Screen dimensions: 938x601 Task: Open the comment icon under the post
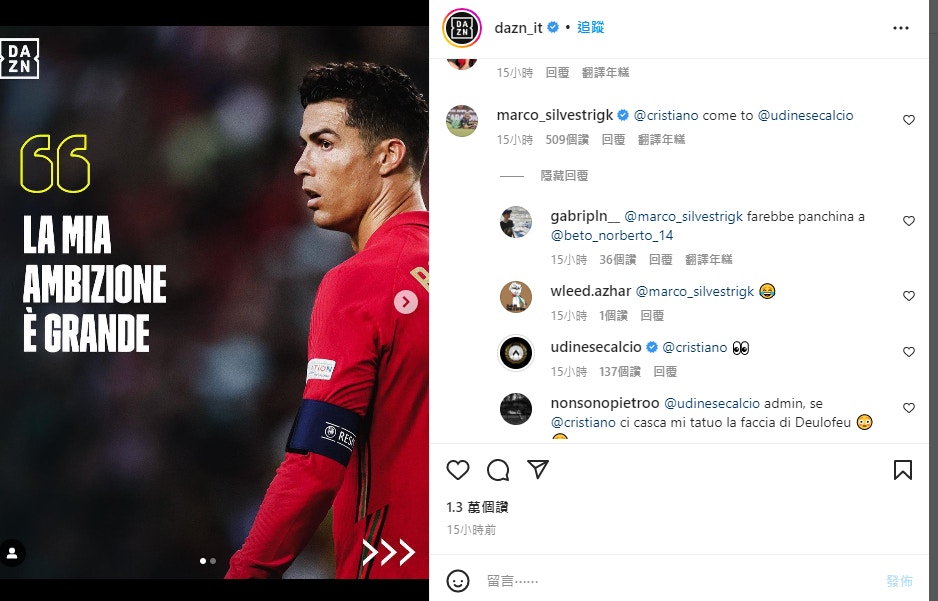498,470
